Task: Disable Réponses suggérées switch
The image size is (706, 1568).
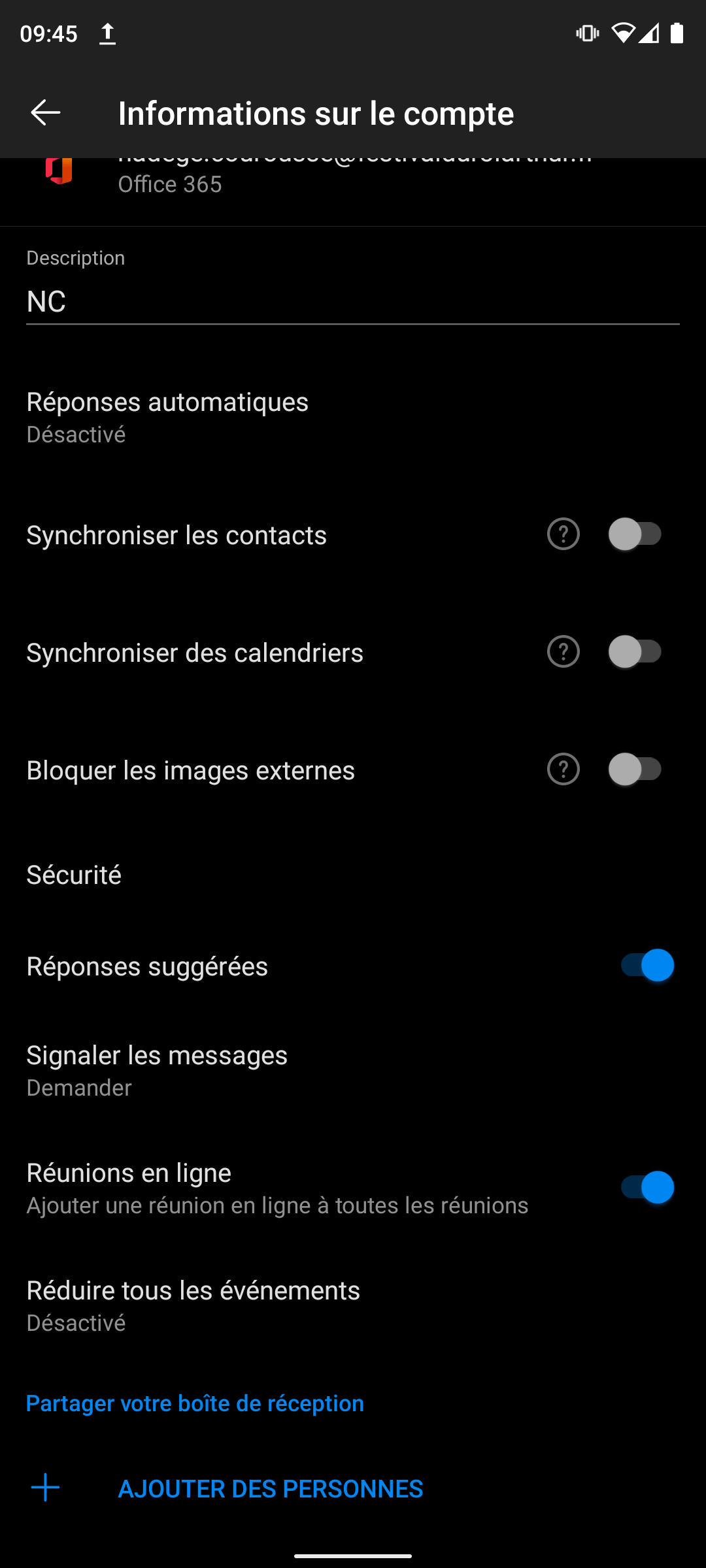Action: (647, 966)
